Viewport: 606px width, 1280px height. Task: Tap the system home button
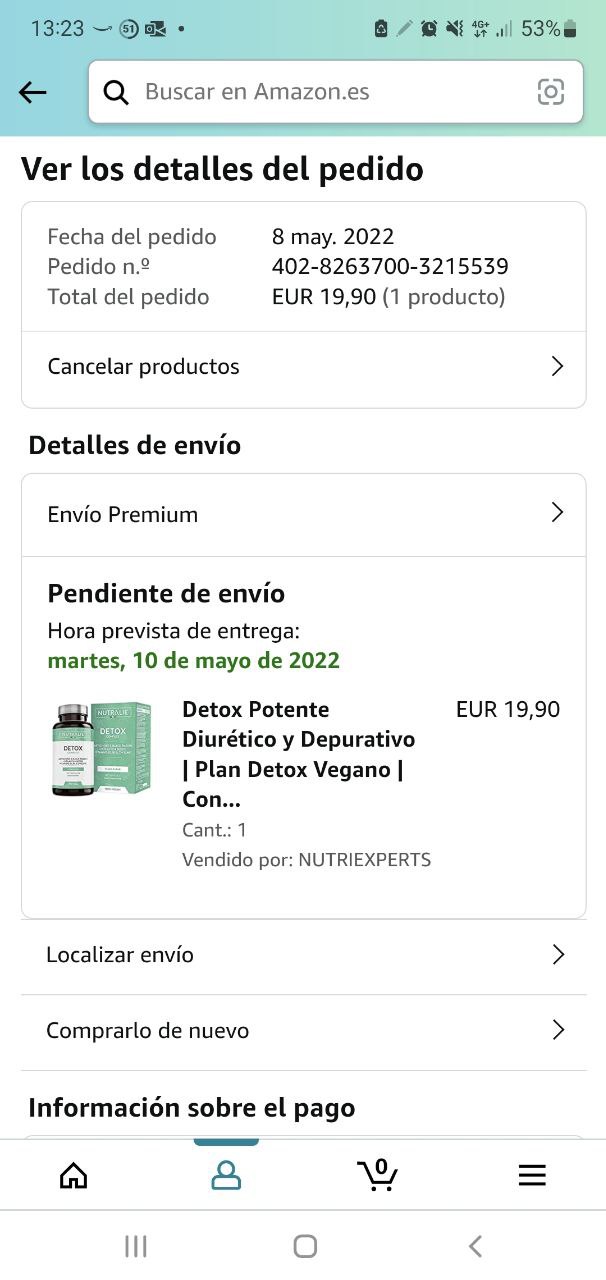pos(305,1246)
